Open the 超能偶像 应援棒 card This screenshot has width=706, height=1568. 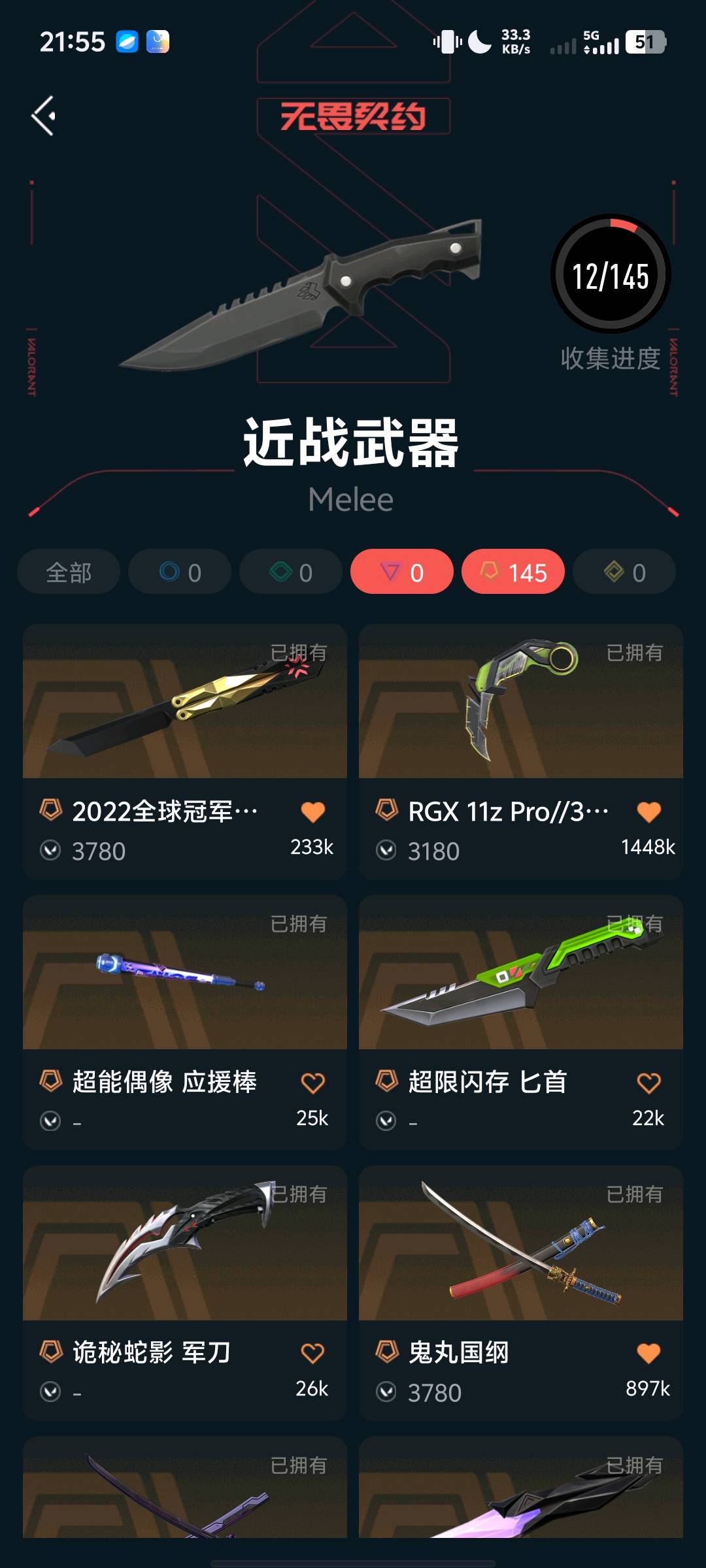point(185,1022)
